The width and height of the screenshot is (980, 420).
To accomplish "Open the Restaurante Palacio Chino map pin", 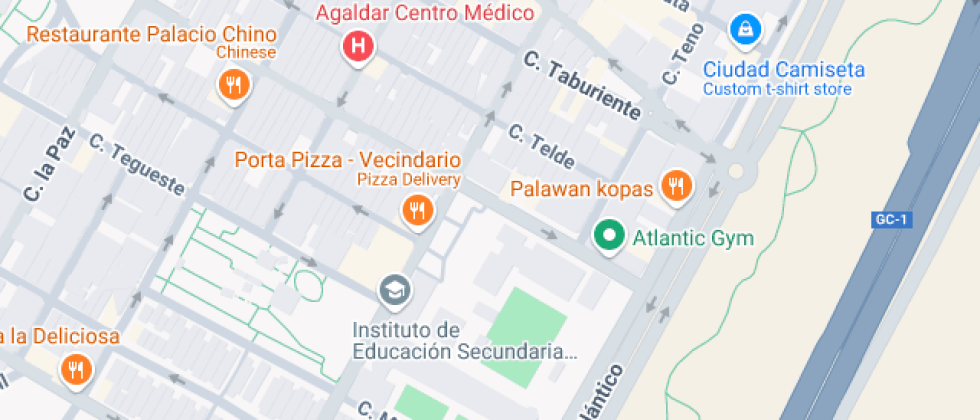I will pyautogui.click(x=234, y=86).
